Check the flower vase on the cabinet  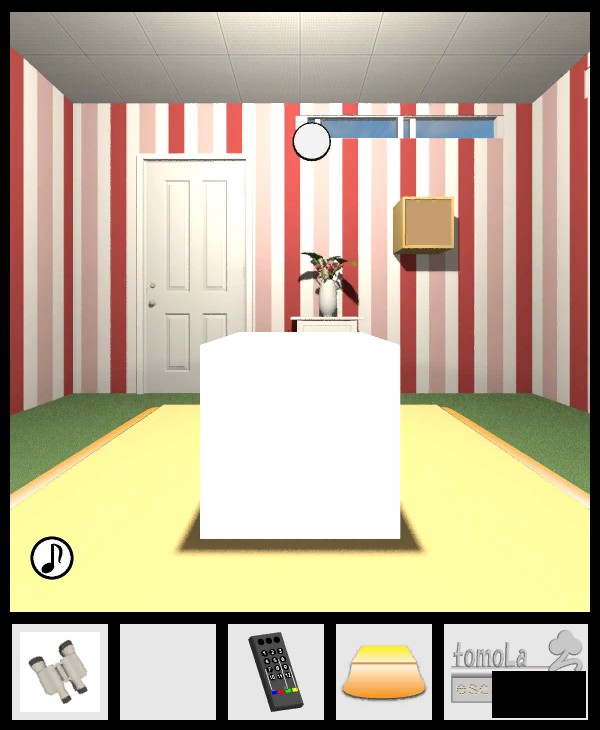[x=328, y=285]
